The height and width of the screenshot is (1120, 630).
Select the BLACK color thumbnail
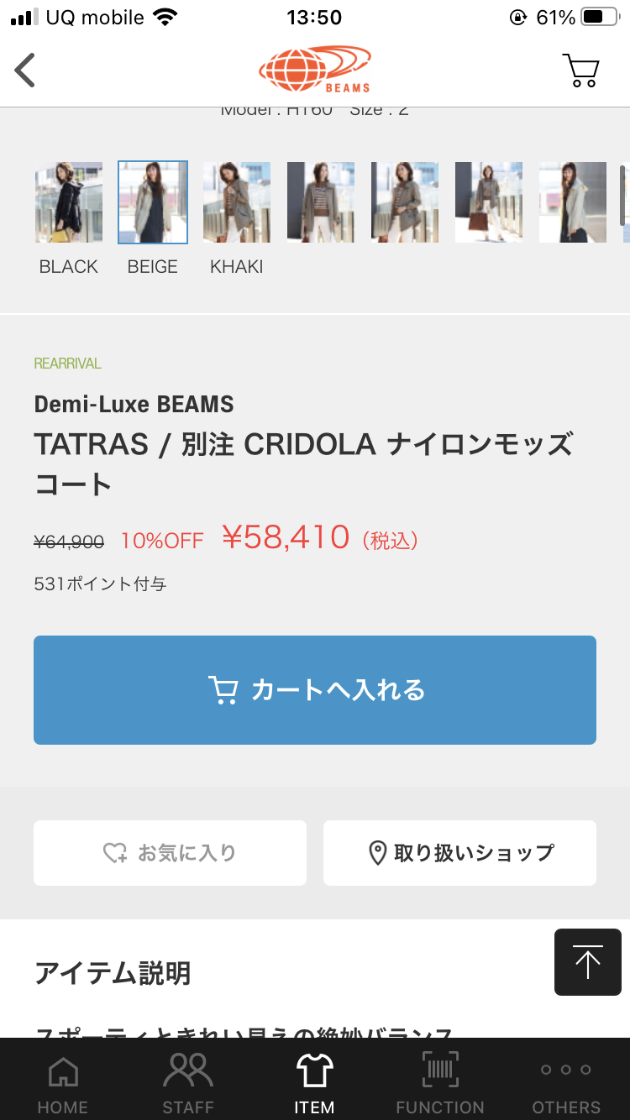point(68,203)
